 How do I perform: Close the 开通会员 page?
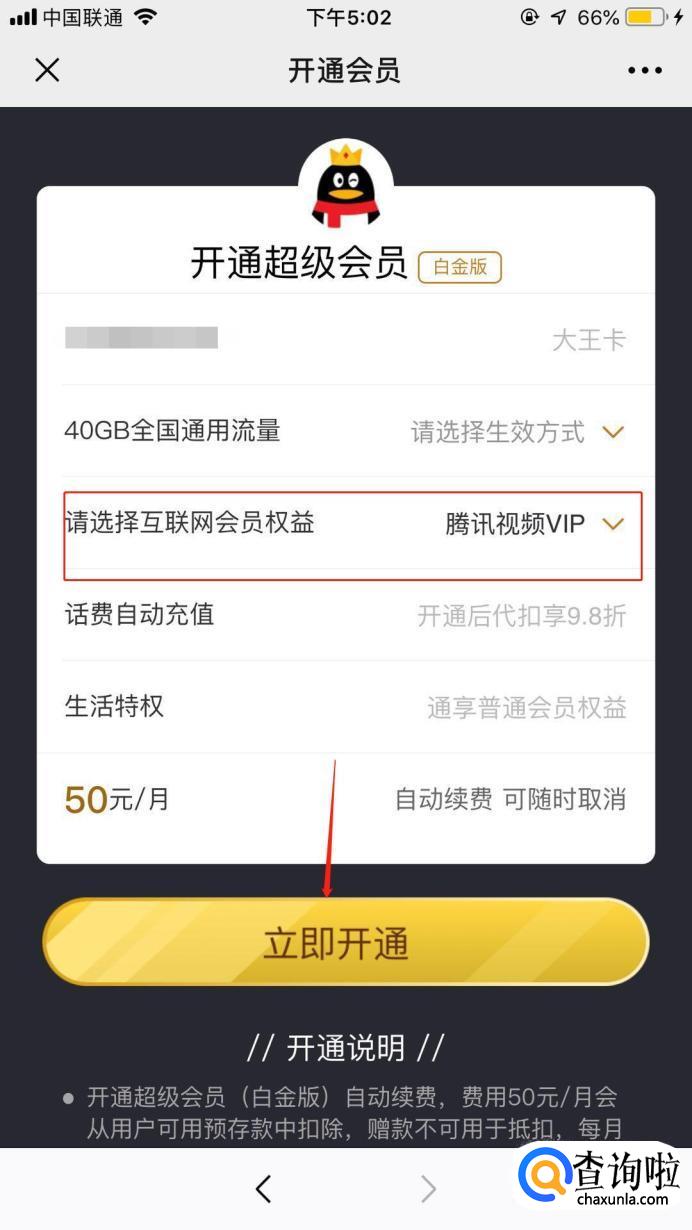(x=47, y=70)
